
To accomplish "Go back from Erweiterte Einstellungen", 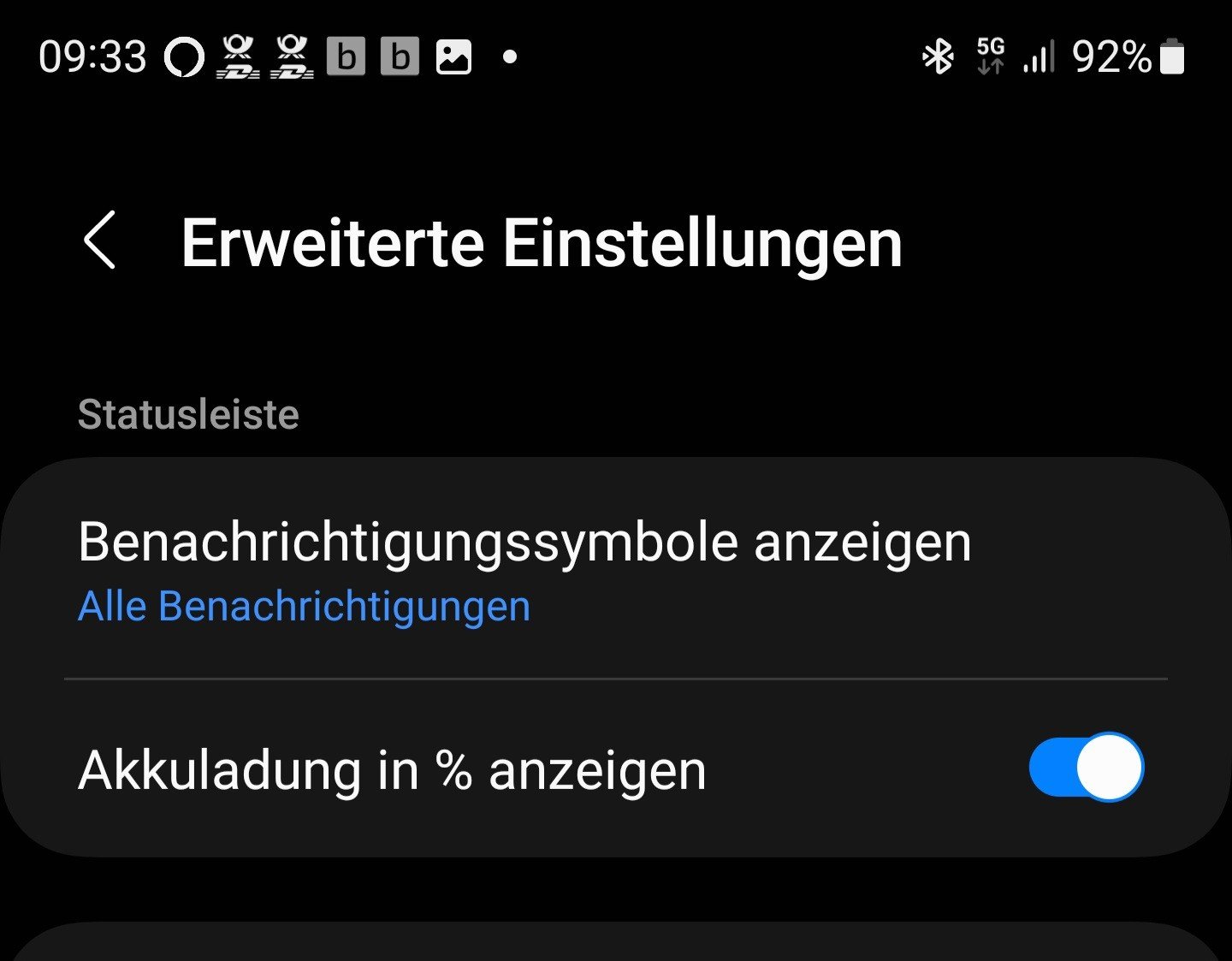I will click(100, 241).
